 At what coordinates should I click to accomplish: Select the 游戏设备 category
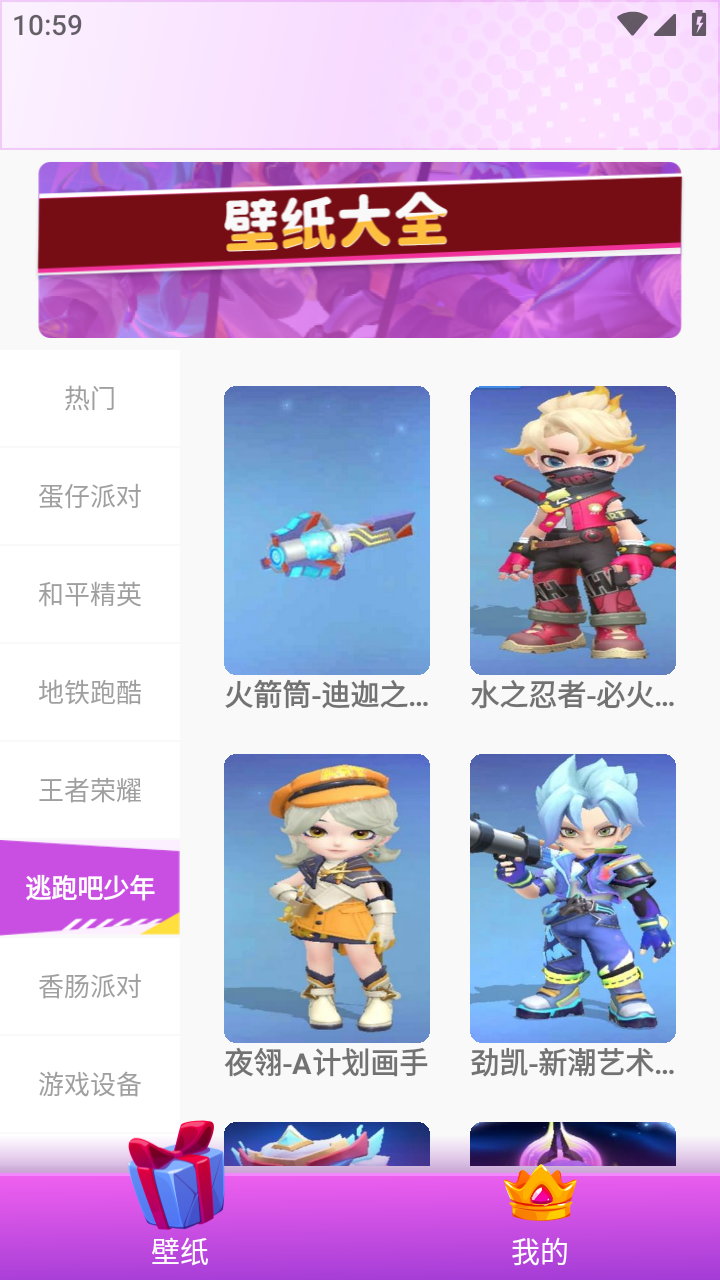(90, 1084)
